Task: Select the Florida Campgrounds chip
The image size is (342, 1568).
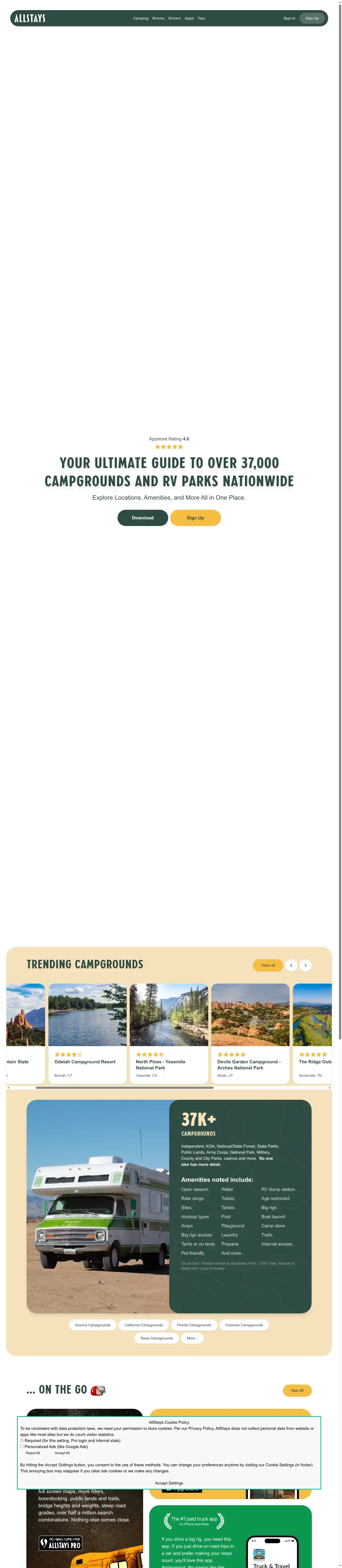Action: [x=194, y=1325]
